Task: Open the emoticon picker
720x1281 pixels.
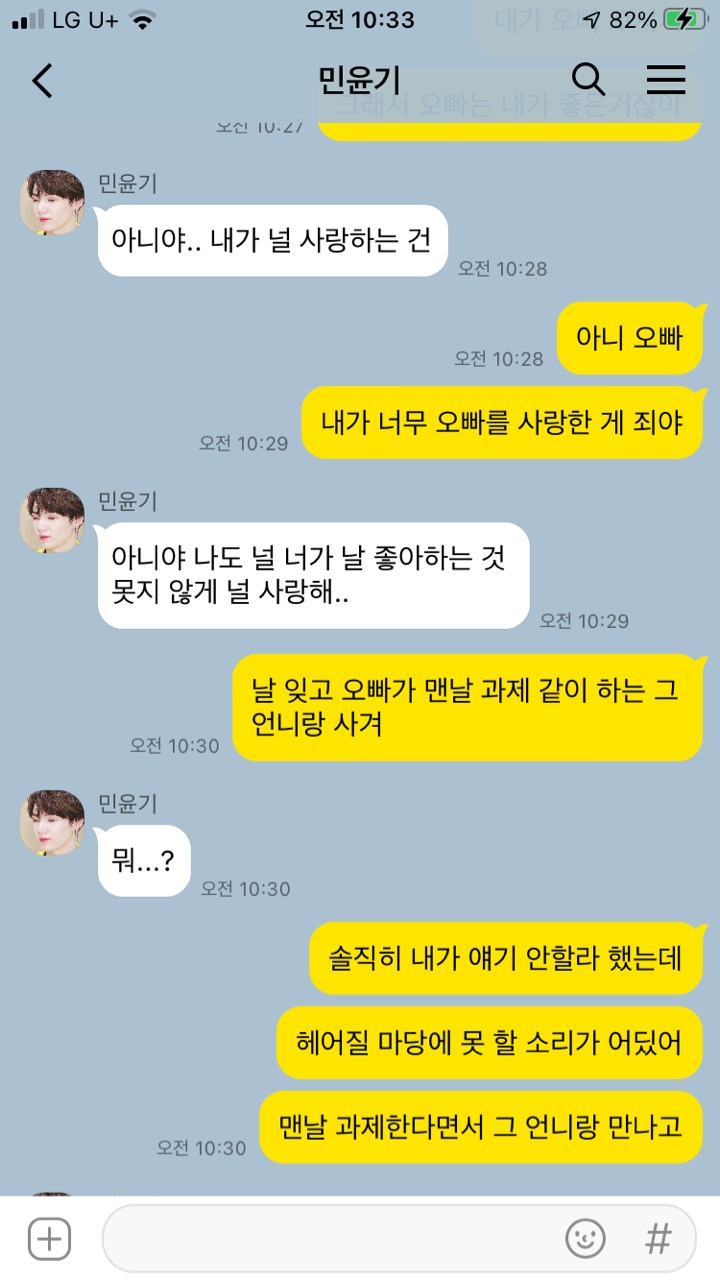Action: tap(585, 1239)
